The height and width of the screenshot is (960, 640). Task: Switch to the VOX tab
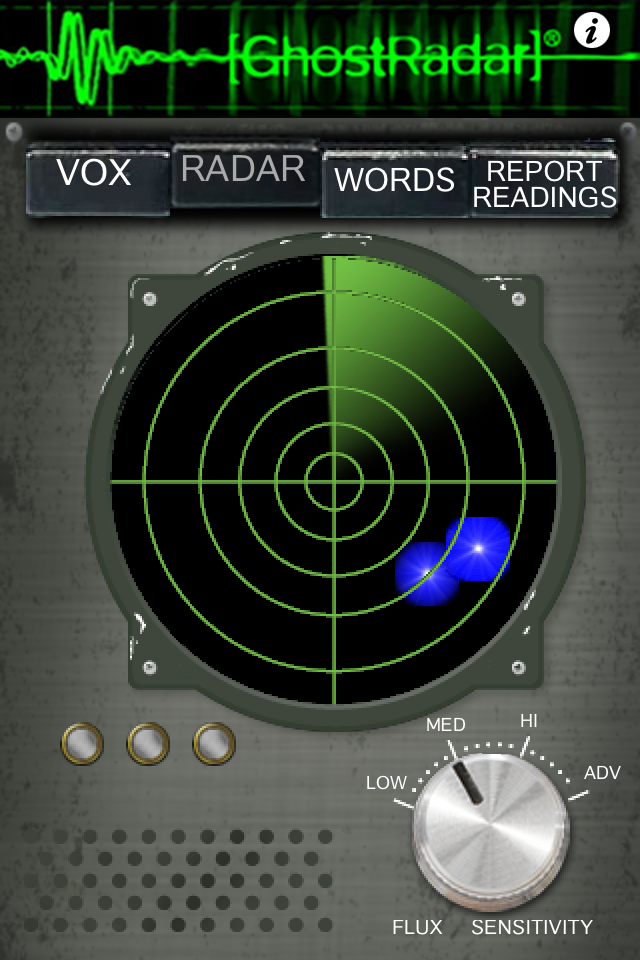[95, 176]
